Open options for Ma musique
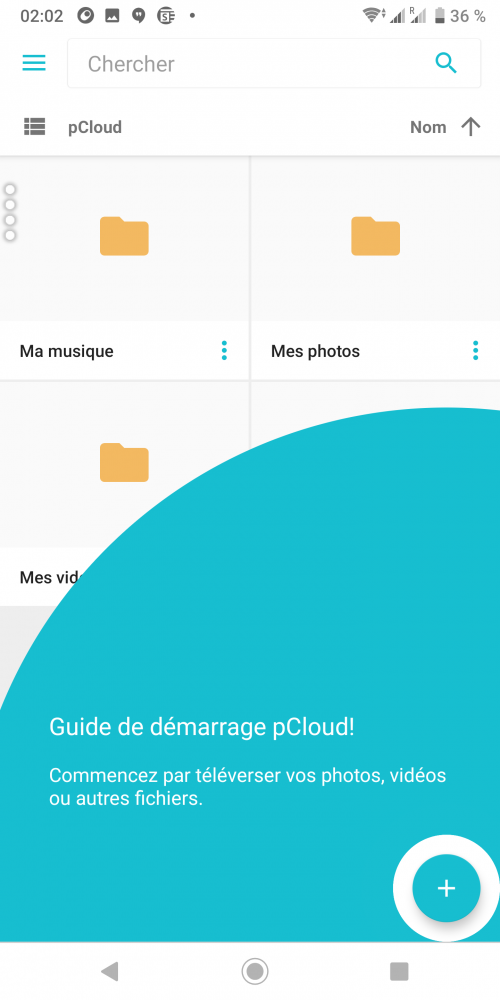Screen dimensions: 500x1000 [x=224, y=350]
